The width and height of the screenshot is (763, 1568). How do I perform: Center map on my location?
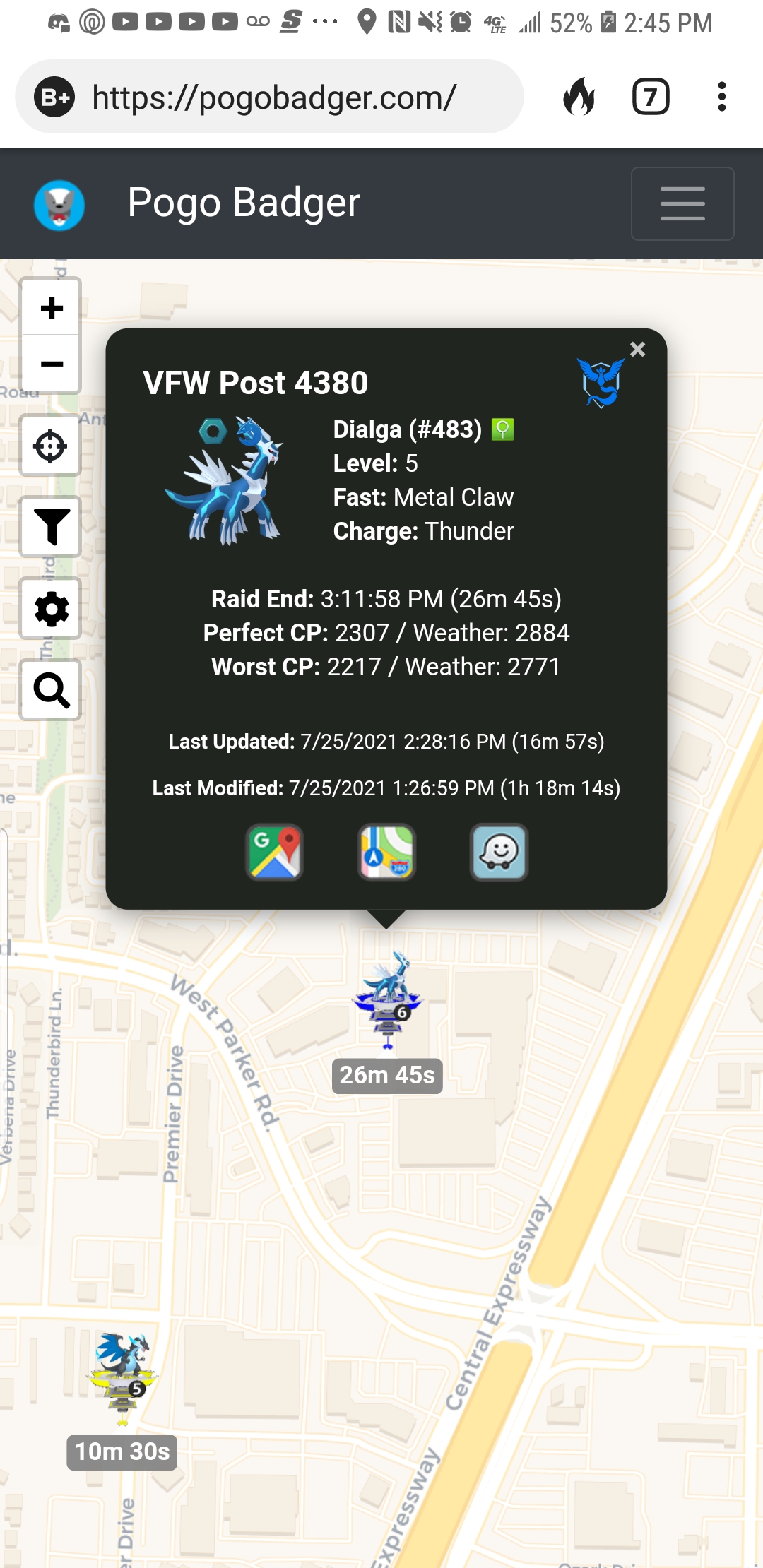51,446
